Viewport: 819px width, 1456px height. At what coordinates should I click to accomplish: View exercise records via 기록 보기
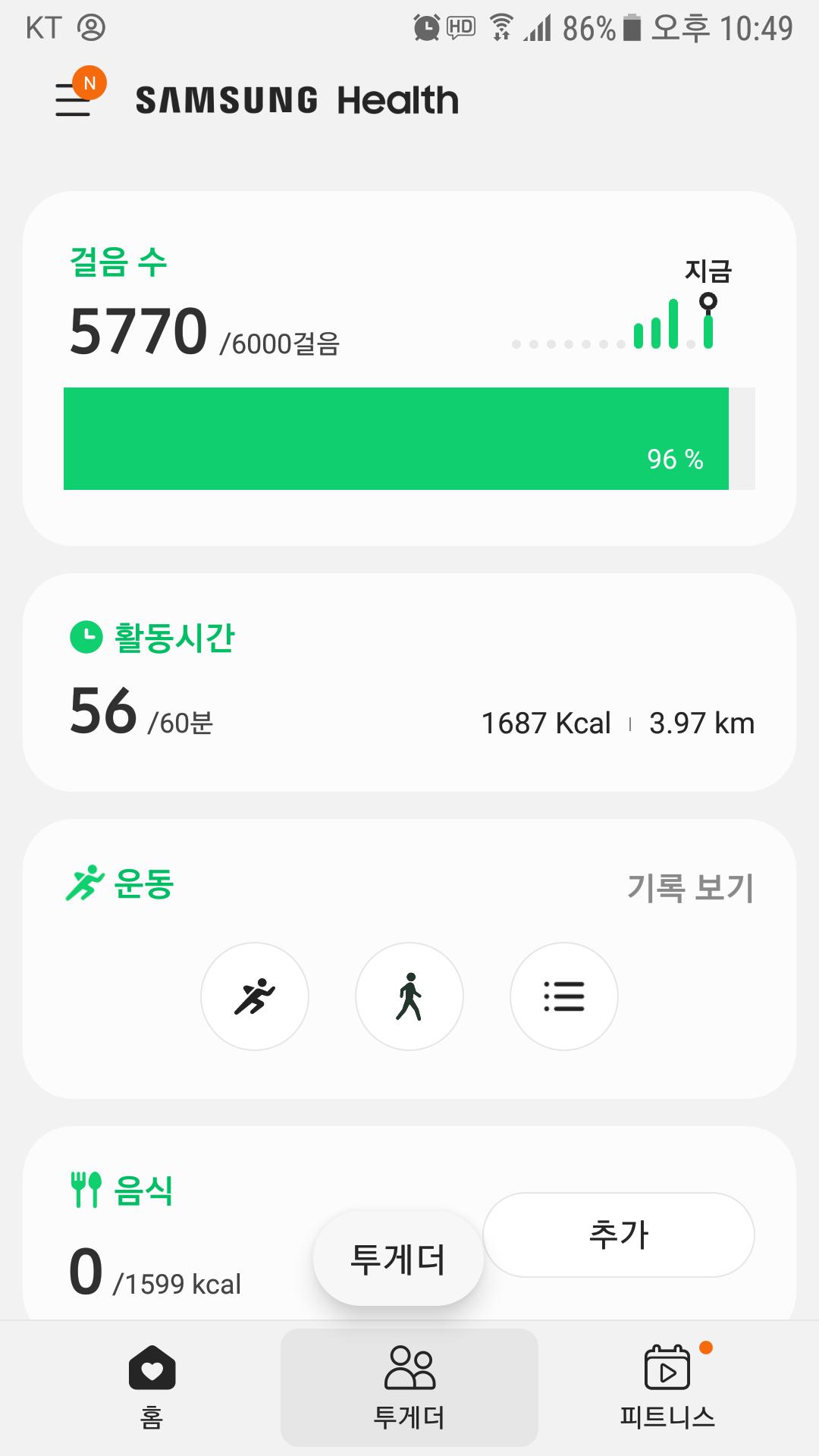[x=690, y=887]
